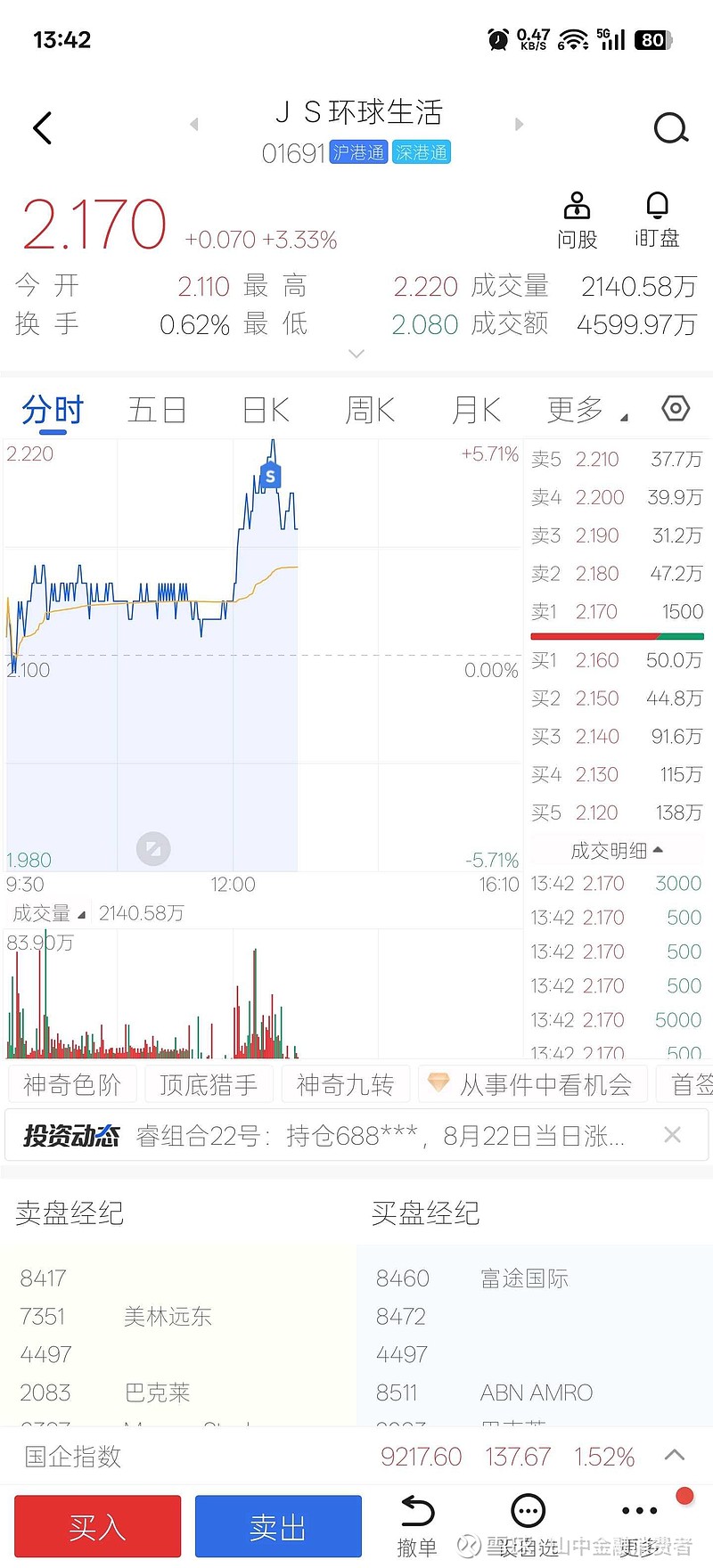Image resolution: width=713 pixels, height=1568 pixels.
Task: Select the 月K chart tab
Action: pyautogui.click(x=476, y=410)
